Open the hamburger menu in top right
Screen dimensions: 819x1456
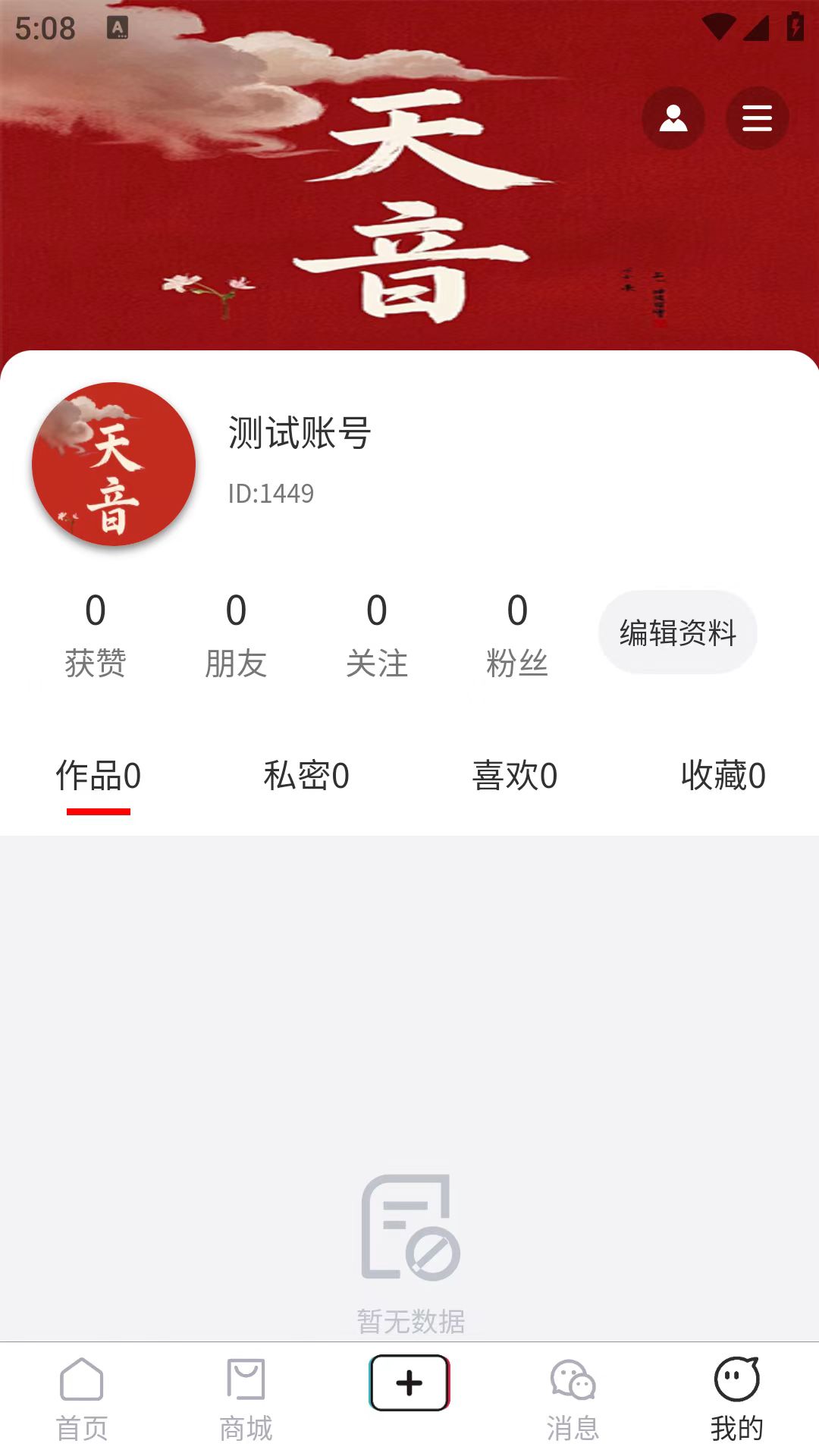click(756, 118)
